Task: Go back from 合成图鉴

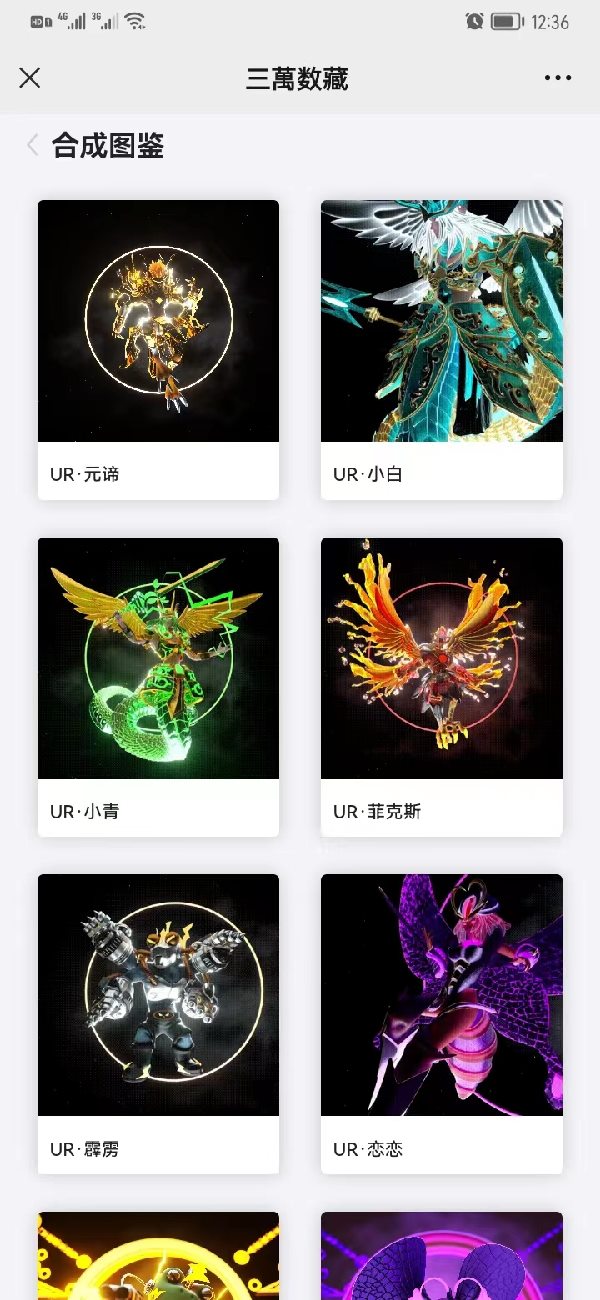Action: (x=33, y=146)
